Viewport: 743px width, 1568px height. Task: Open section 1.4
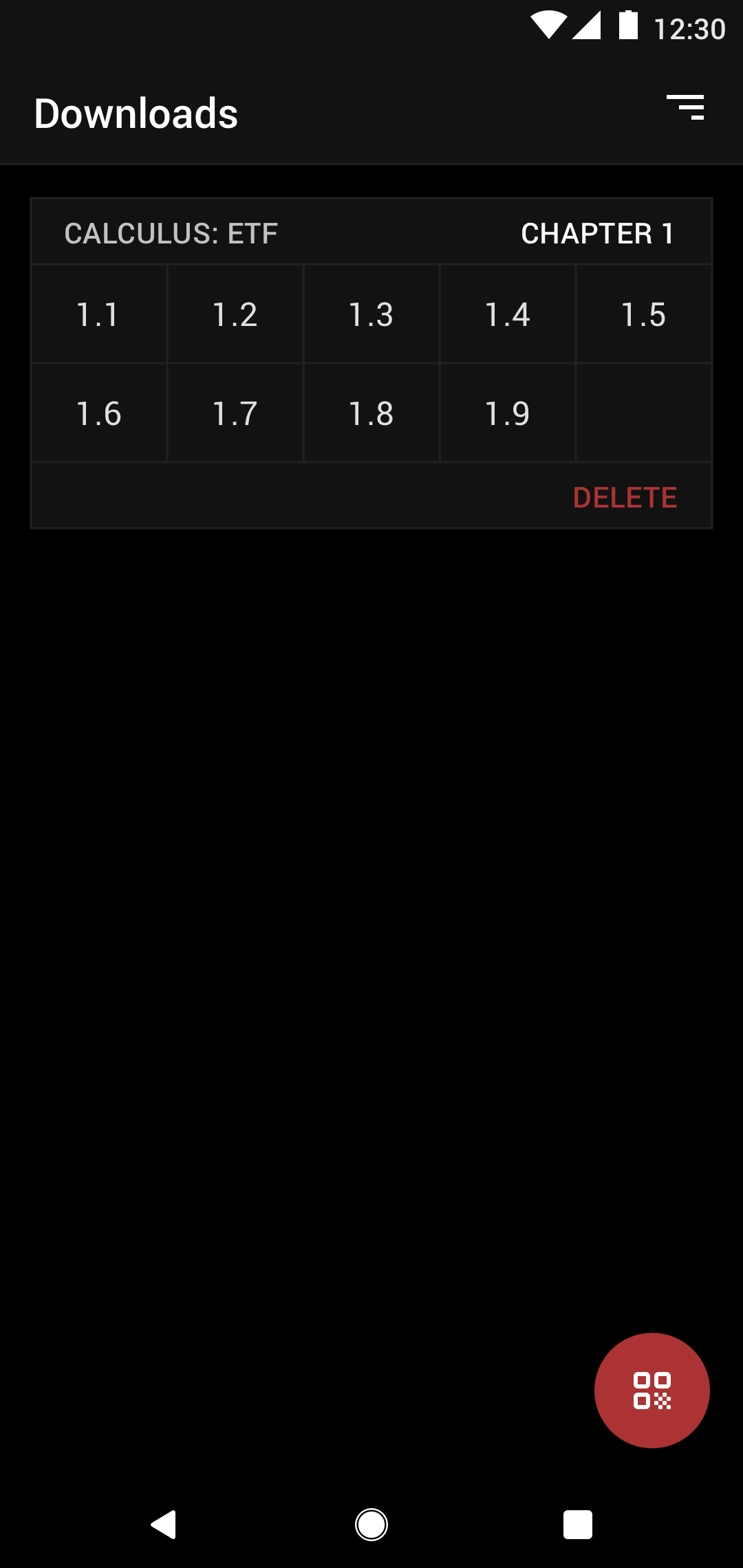click(x=508, y=314)
